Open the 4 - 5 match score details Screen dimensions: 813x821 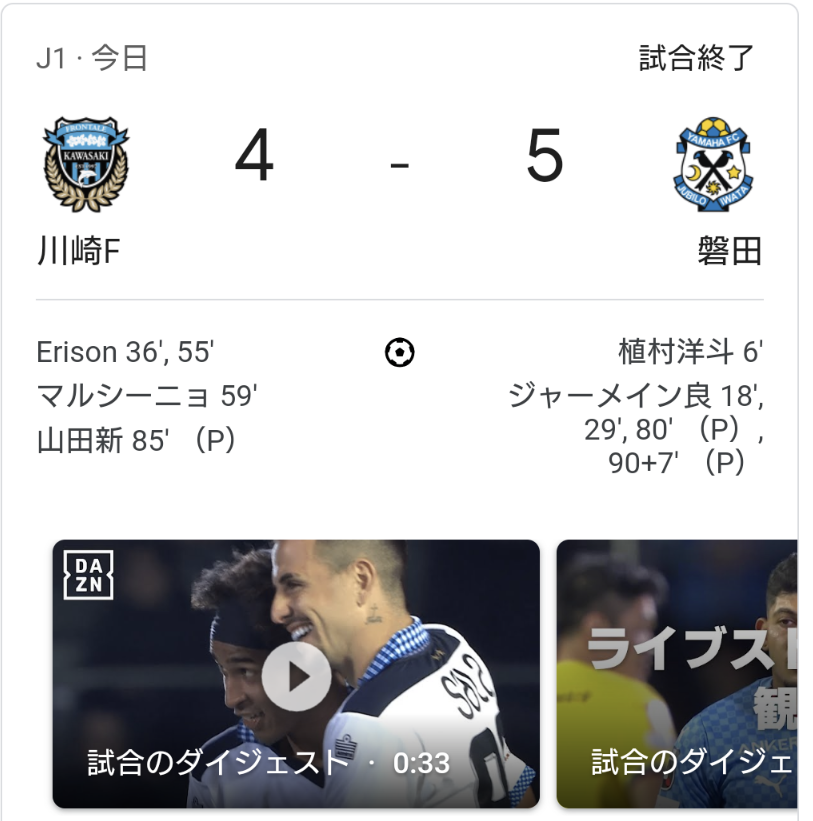tap(399, 160)
